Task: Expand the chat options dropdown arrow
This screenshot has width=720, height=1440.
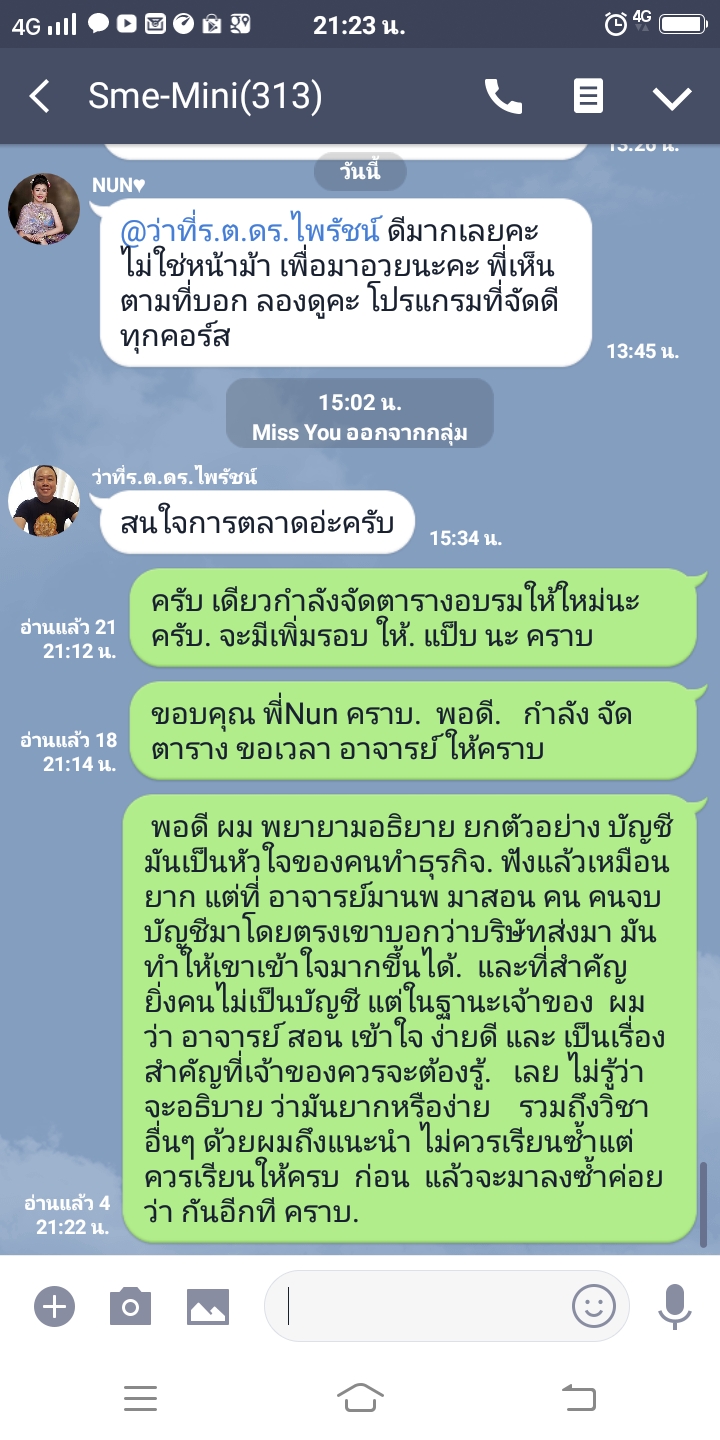Action: point(672,97)
